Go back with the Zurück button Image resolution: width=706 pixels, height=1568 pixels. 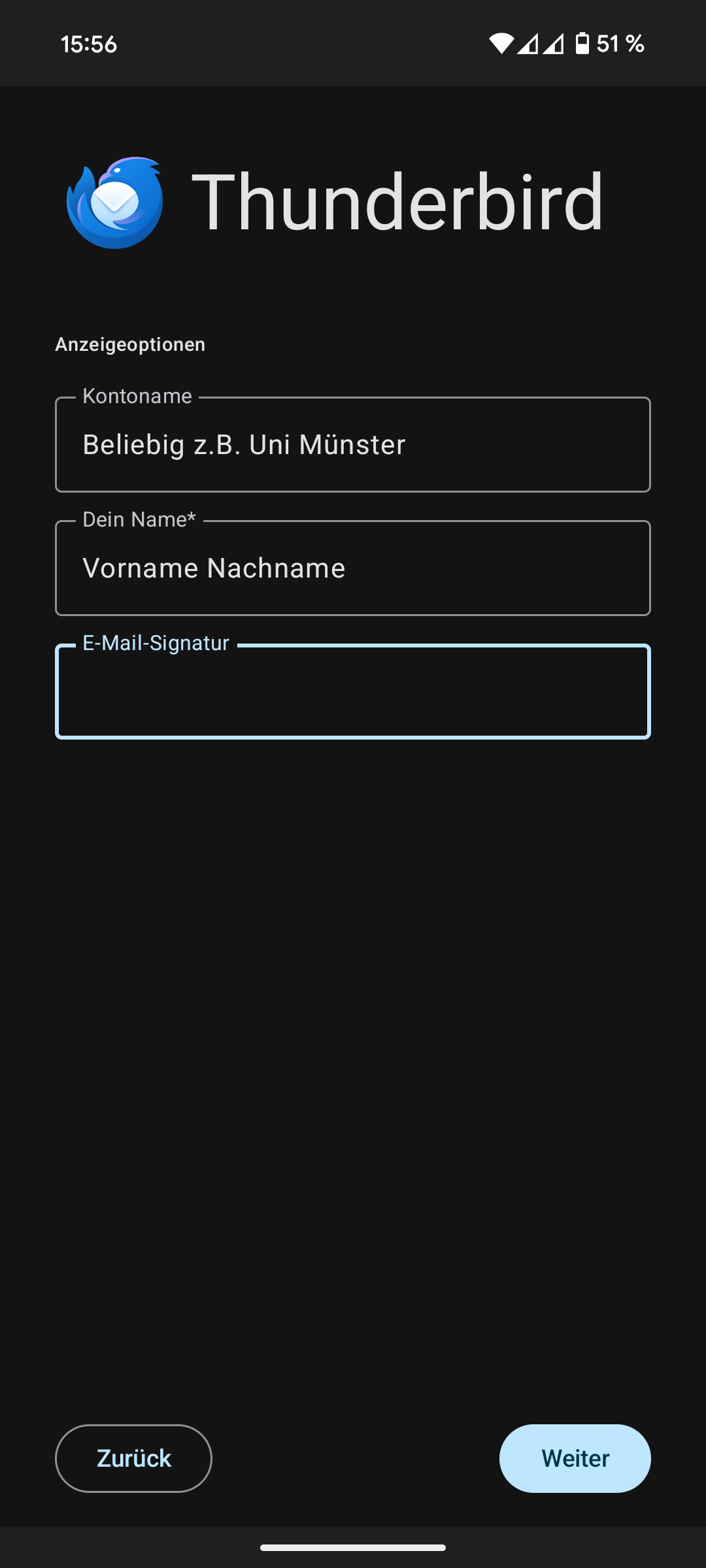[x=133, y=1458]
